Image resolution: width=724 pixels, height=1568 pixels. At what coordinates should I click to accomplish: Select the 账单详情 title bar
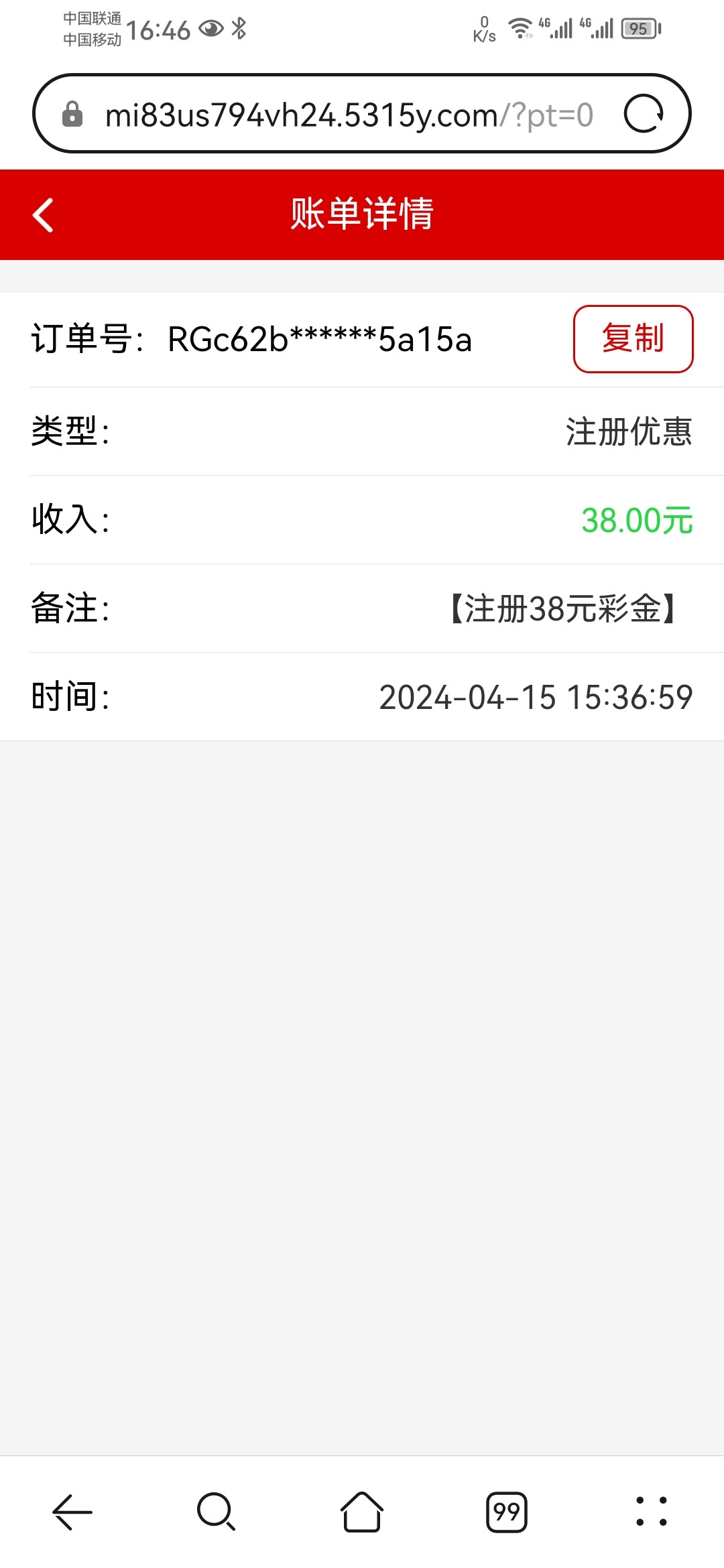coord(362,214)
